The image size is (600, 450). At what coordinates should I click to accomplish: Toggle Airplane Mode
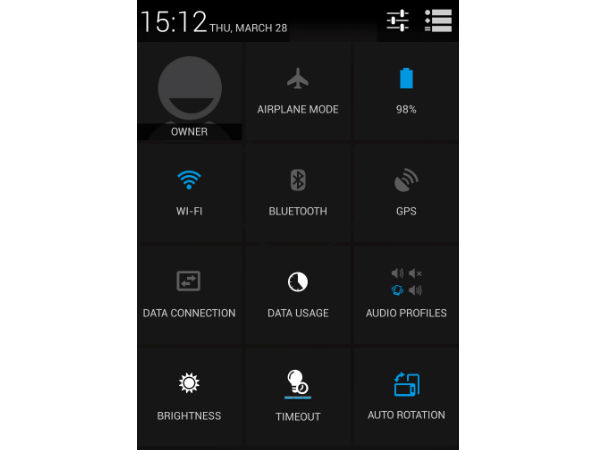pos(298,91)
